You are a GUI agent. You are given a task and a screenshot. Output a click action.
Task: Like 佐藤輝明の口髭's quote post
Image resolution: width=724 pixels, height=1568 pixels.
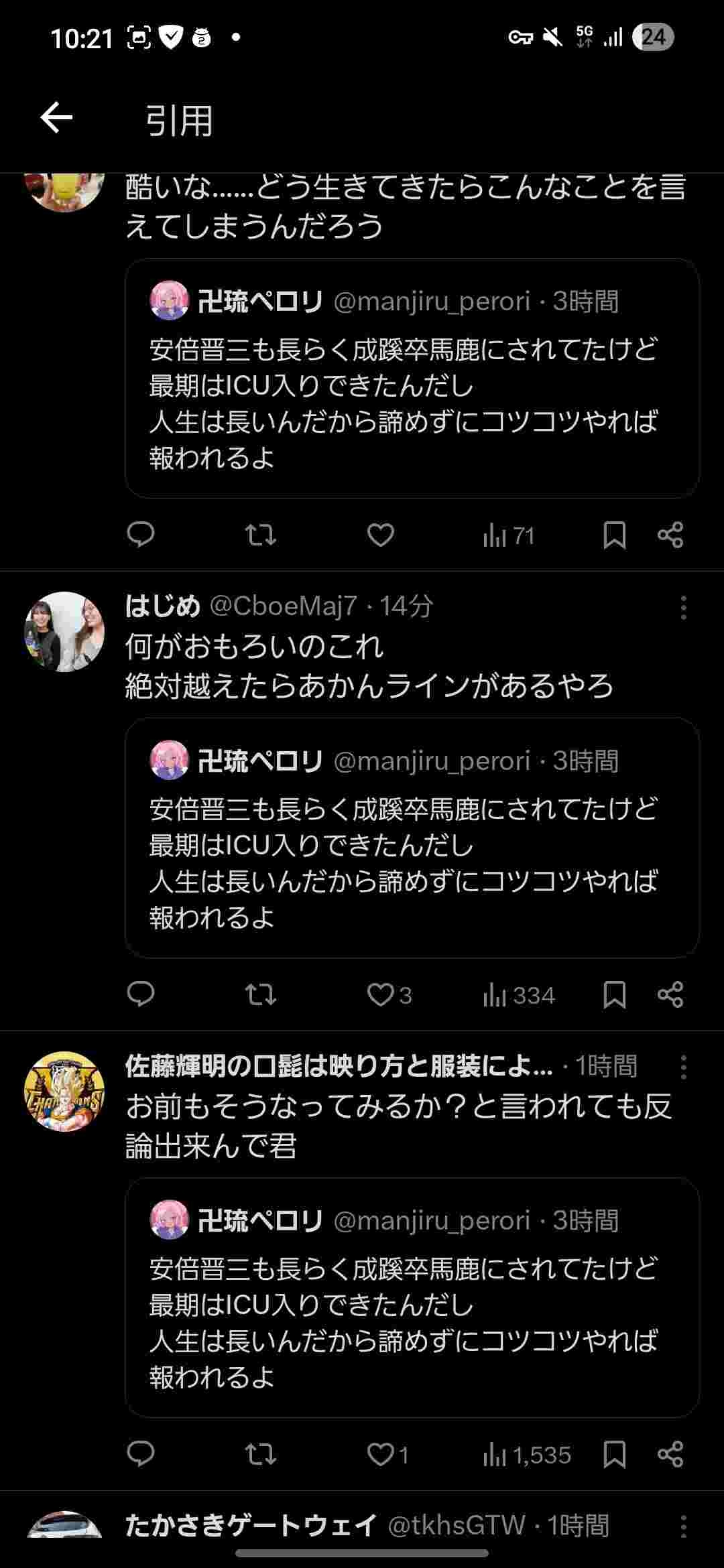click(x=381, y=1455)
